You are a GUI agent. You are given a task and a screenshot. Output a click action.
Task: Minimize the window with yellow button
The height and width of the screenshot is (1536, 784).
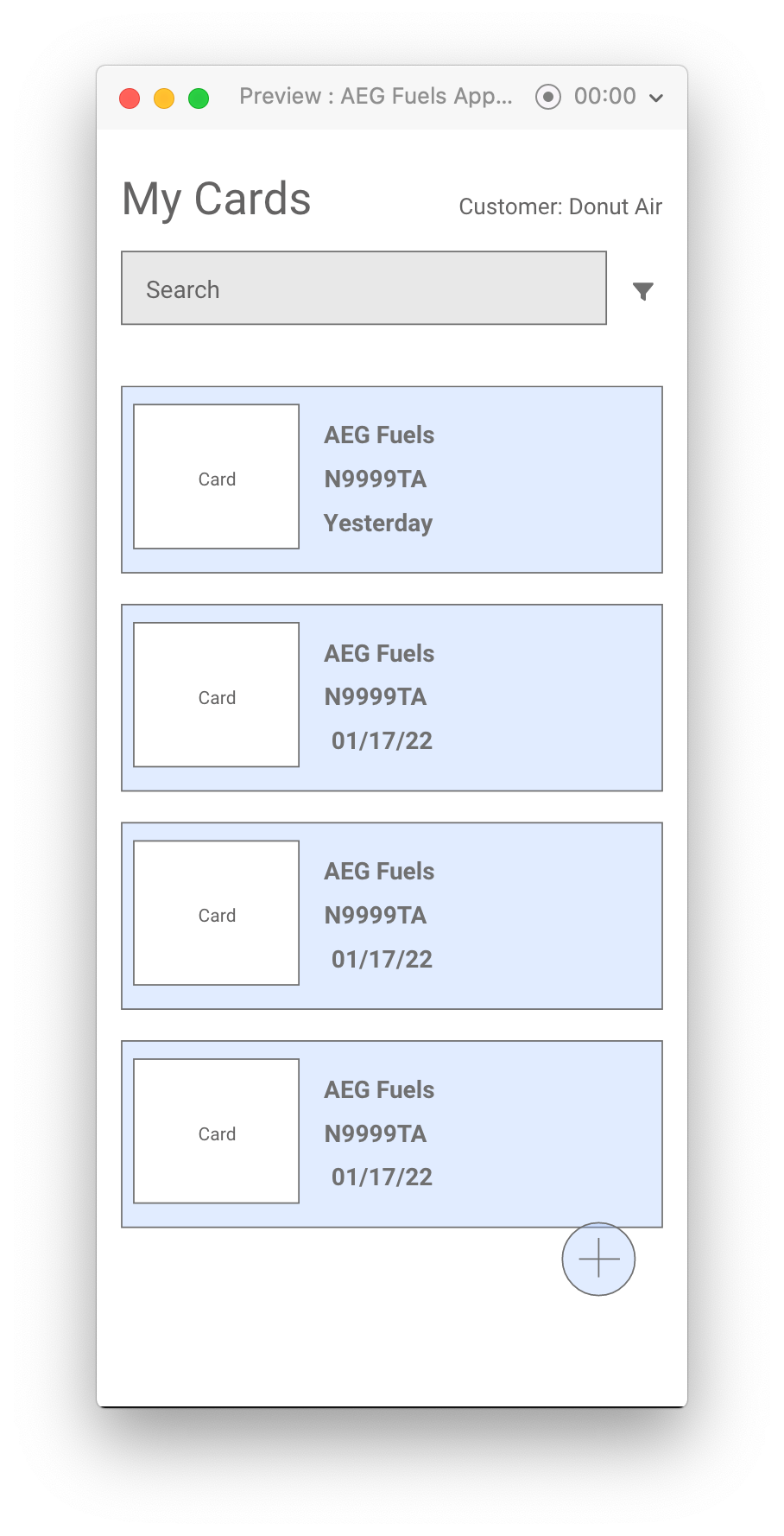(x=164, y=98)
